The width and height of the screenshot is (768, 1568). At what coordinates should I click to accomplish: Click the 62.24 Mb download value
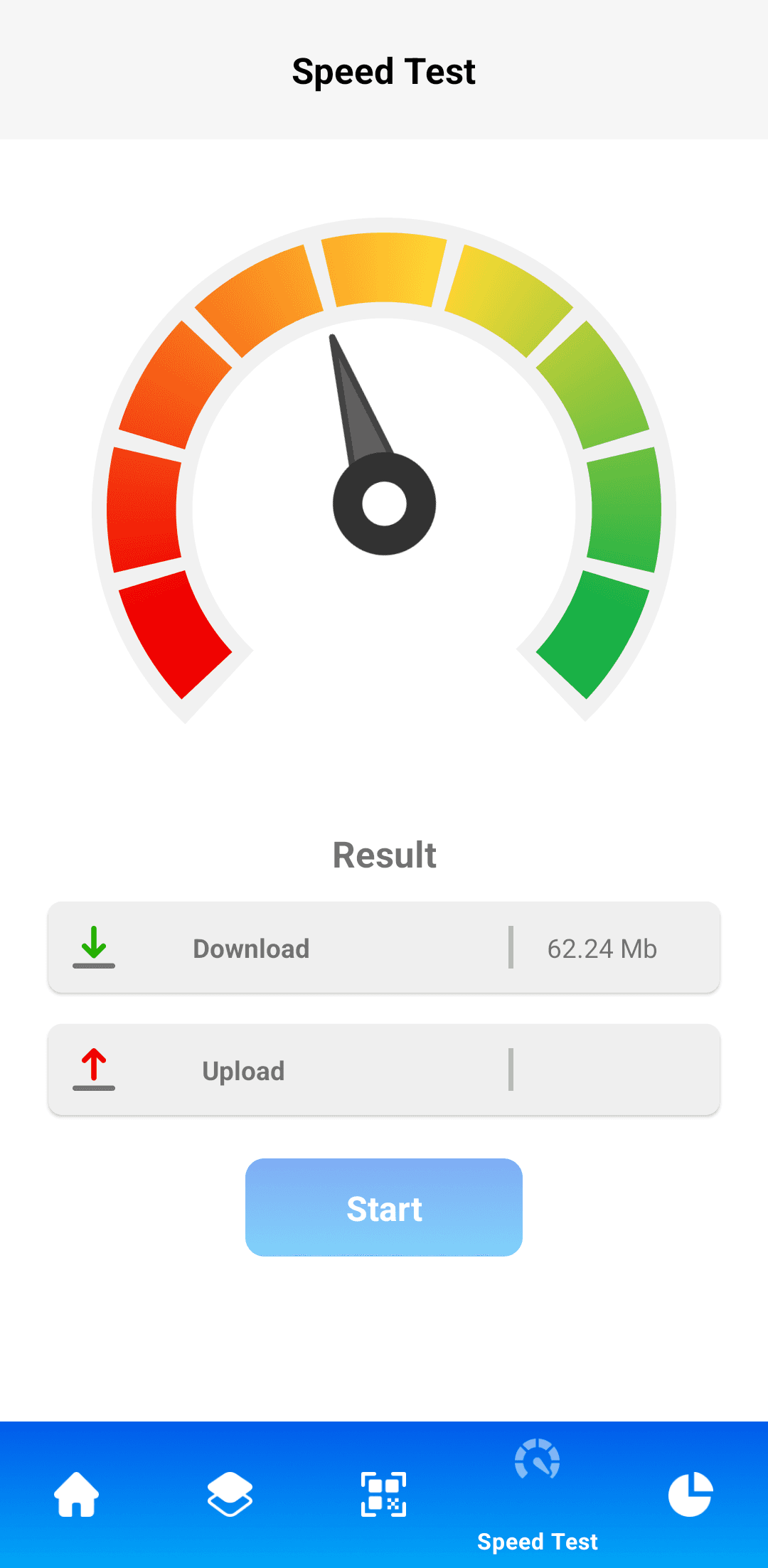[x=602, y=948]
